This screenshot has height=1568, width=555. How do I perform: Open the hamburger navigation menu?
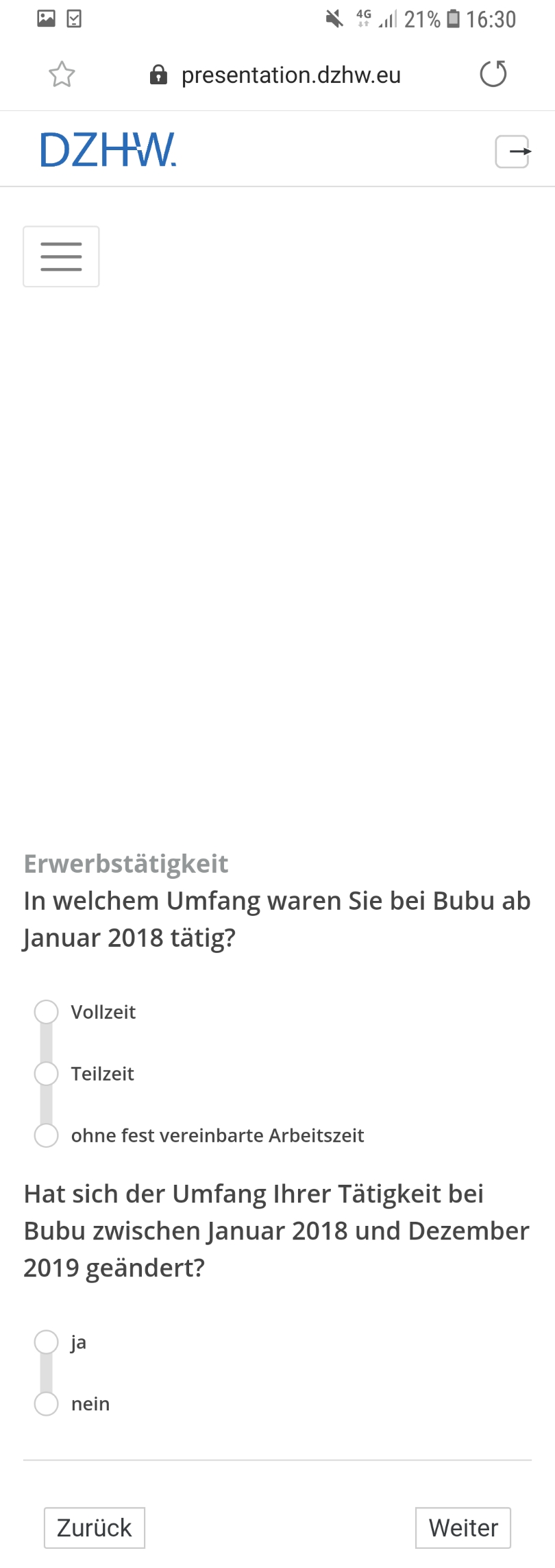61,256
